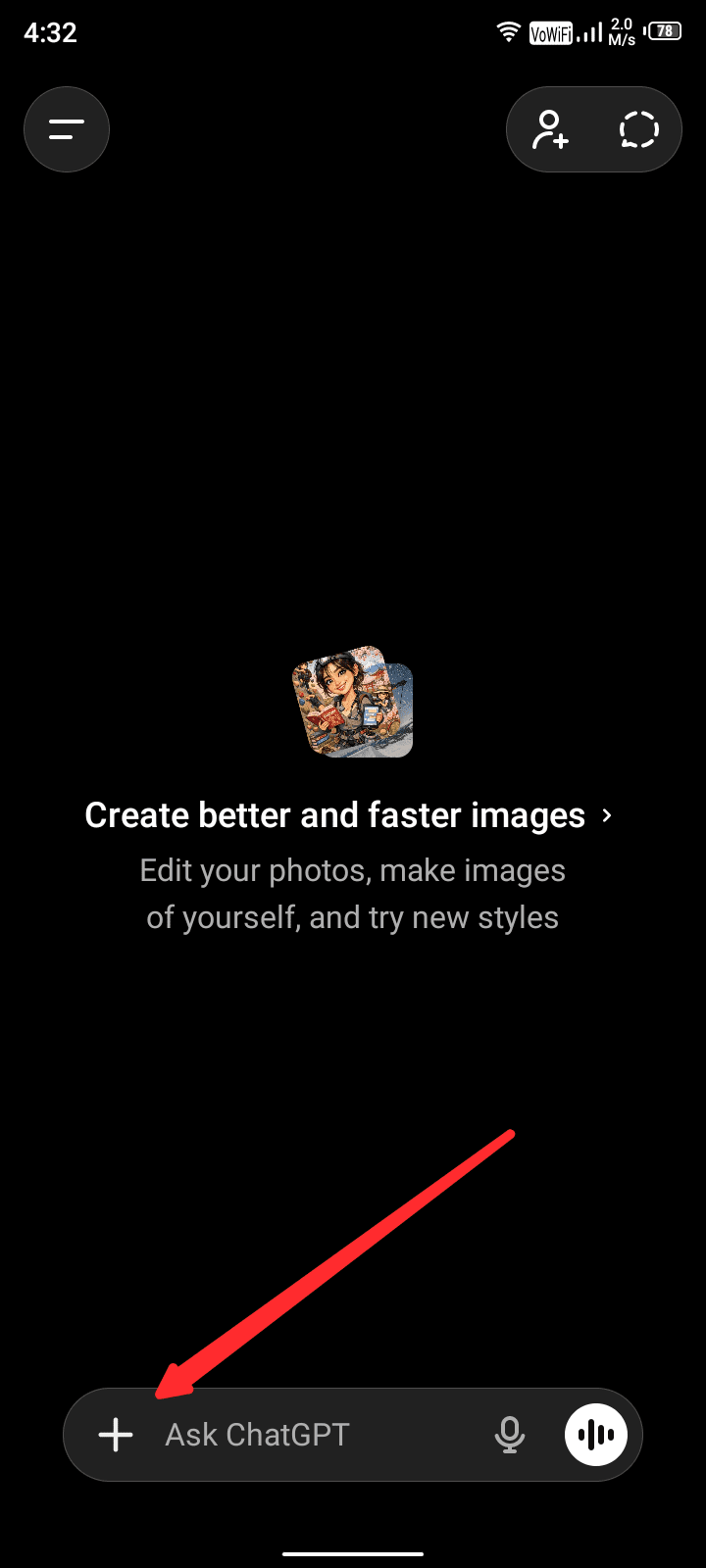
Task: Start voice mode with waveform button
Action: click(595, 1435)
